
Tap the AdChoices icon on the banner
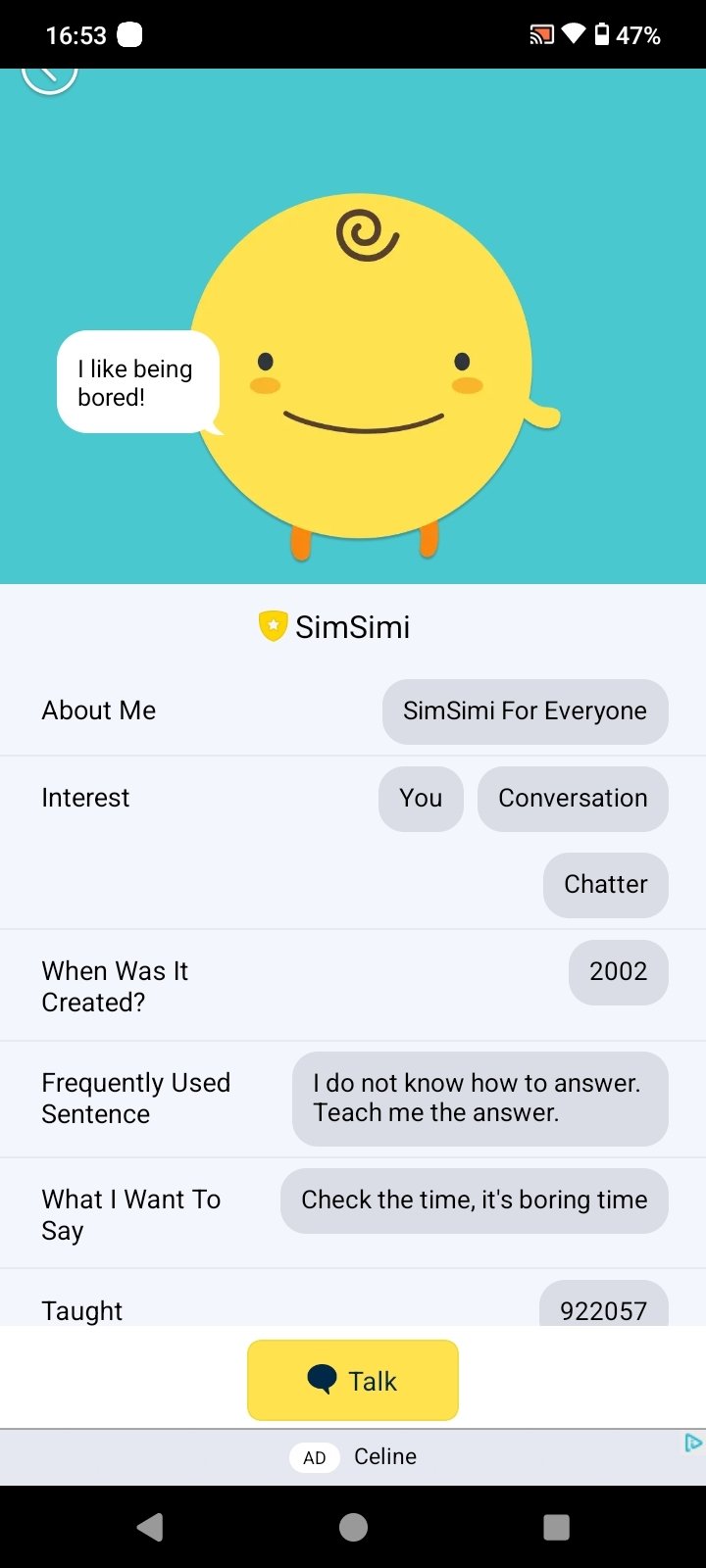point(693,1443)
